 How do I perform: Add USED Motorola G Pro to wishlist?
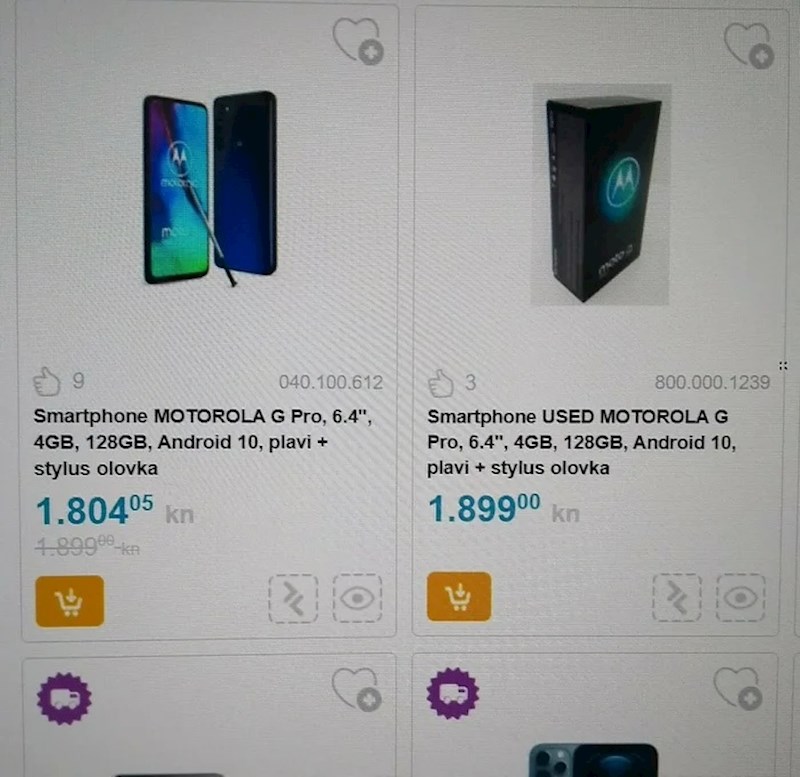tap(748, 44)
